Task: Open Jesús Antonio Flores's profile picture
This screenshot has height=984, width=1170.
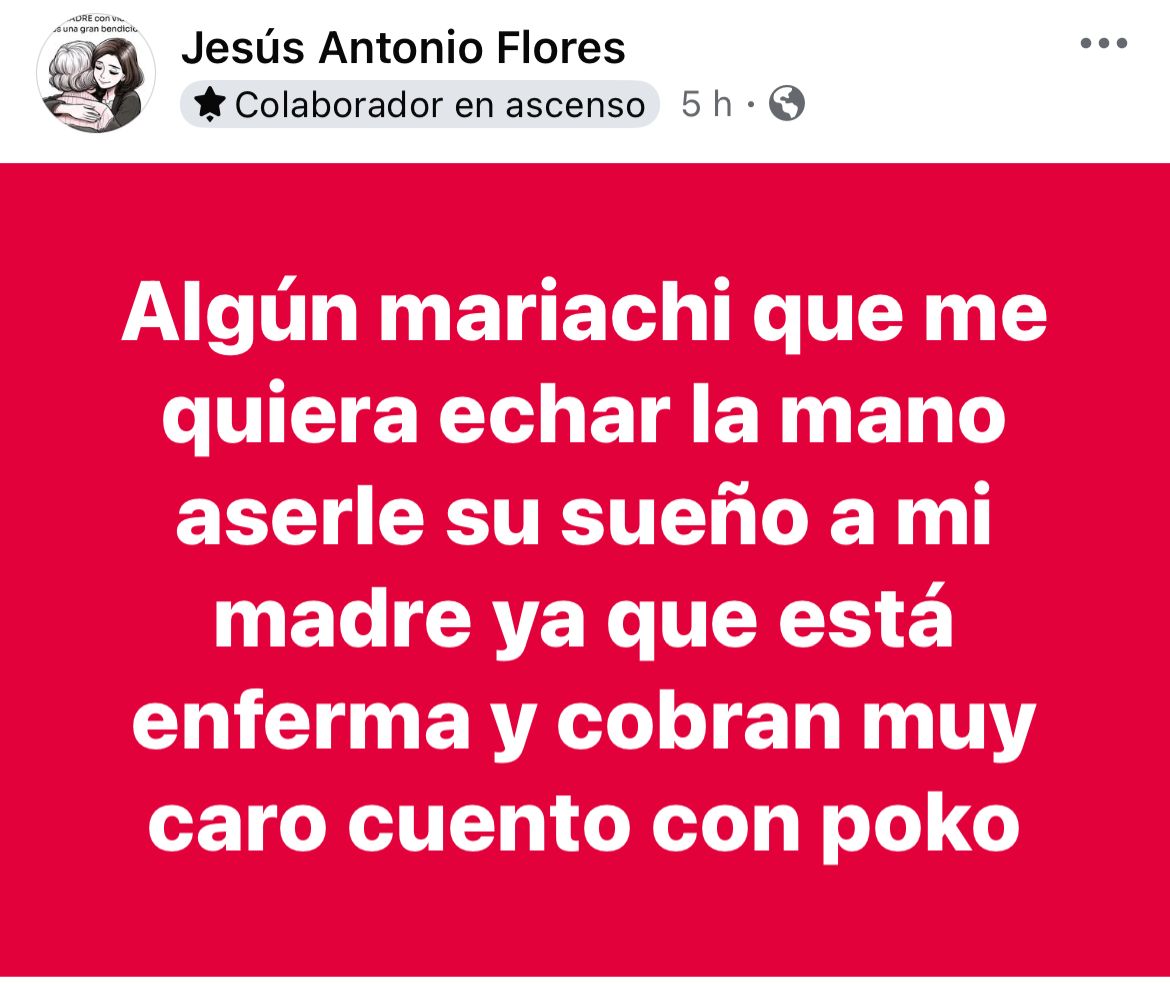Action: coord(96,73)
